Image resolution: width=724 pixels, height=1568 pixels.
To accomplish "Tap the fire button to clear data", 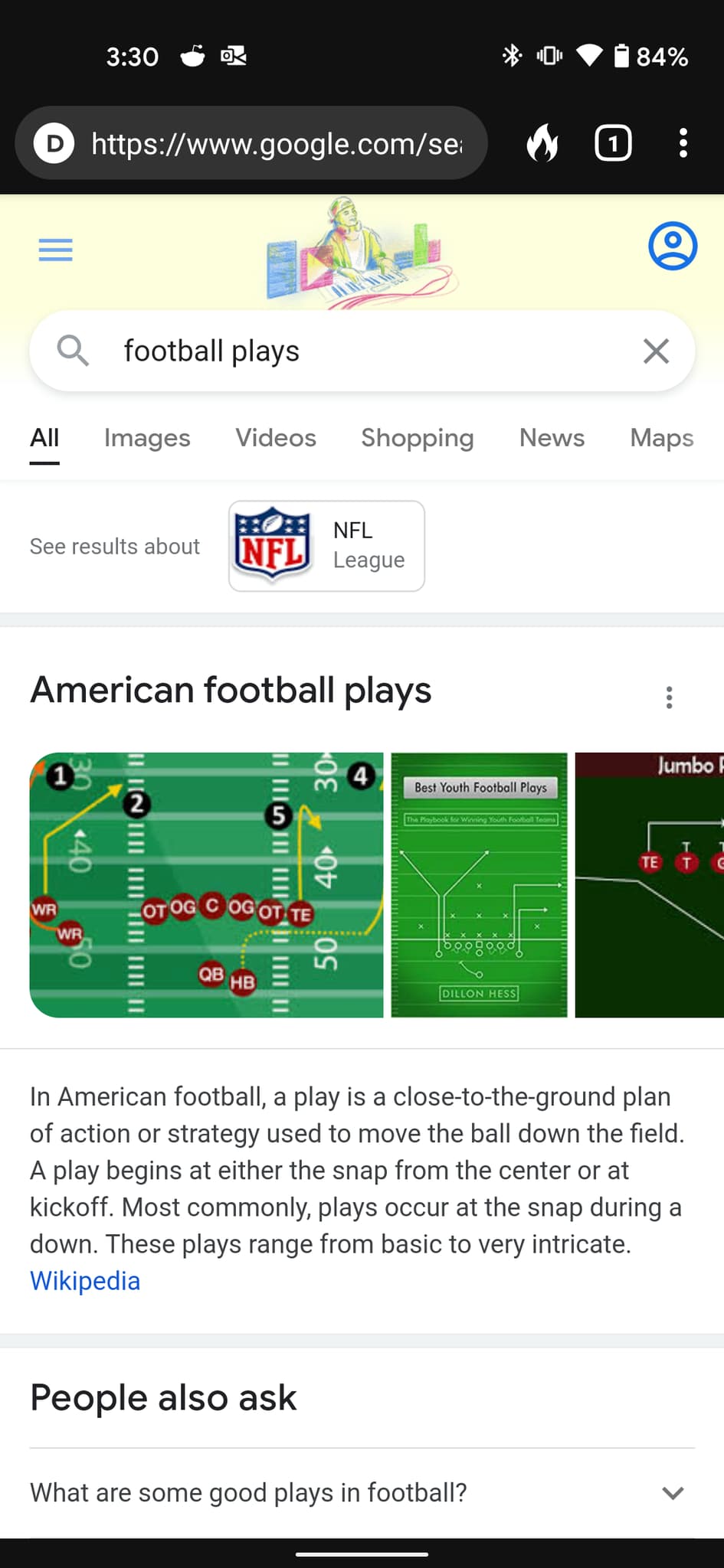I will (542, 143).
